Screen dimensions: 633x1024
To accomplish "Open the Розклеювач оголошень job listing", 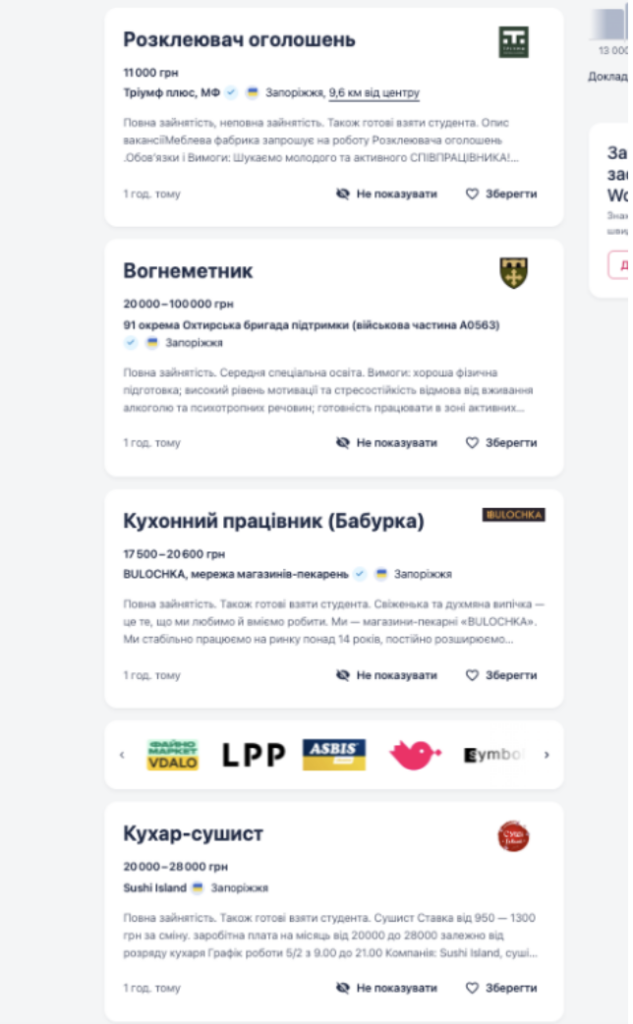I will [239, 41].
